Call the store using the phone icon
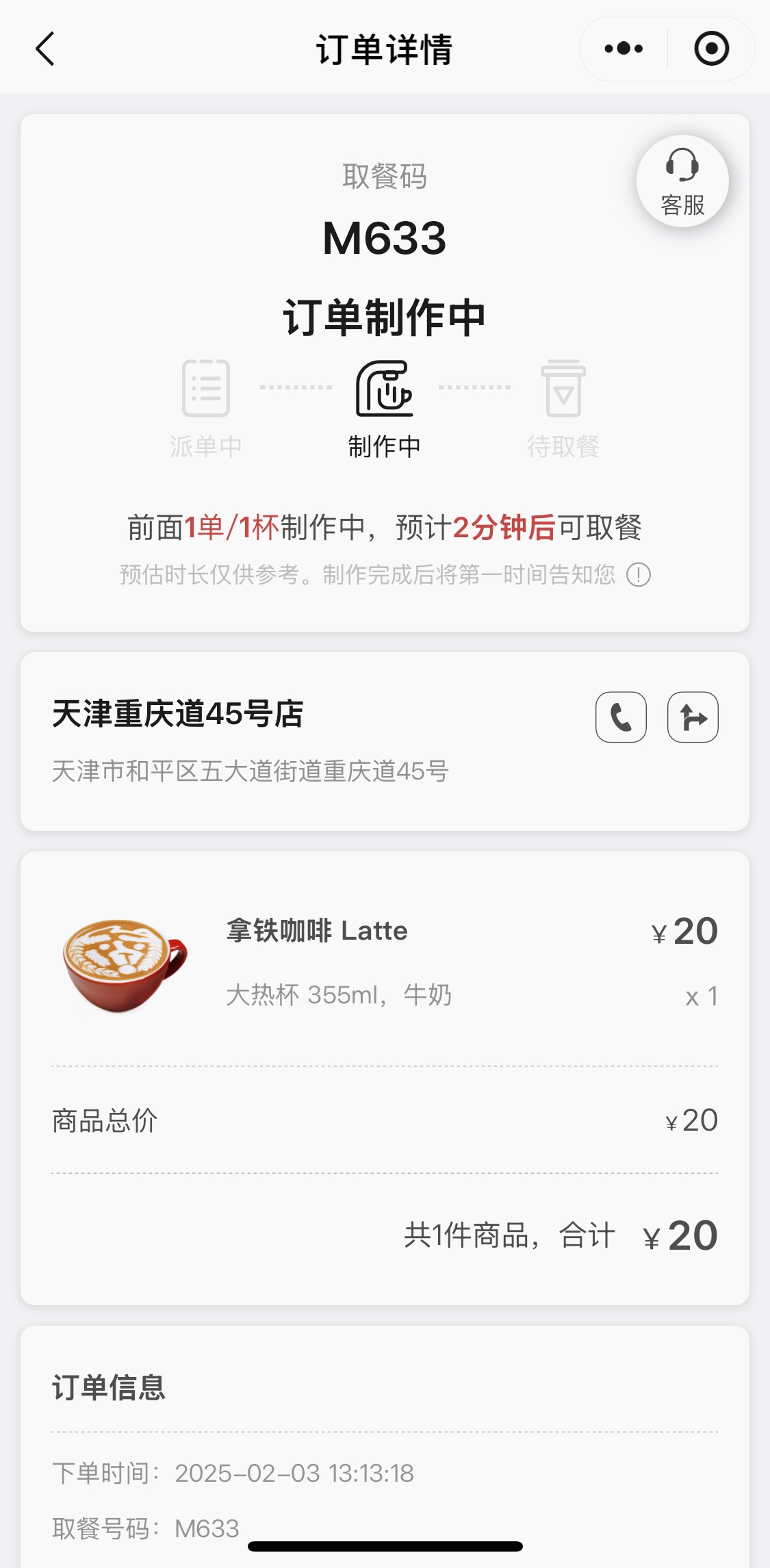The width and height of the screenshot is (770, 1568). click(620, 717)
